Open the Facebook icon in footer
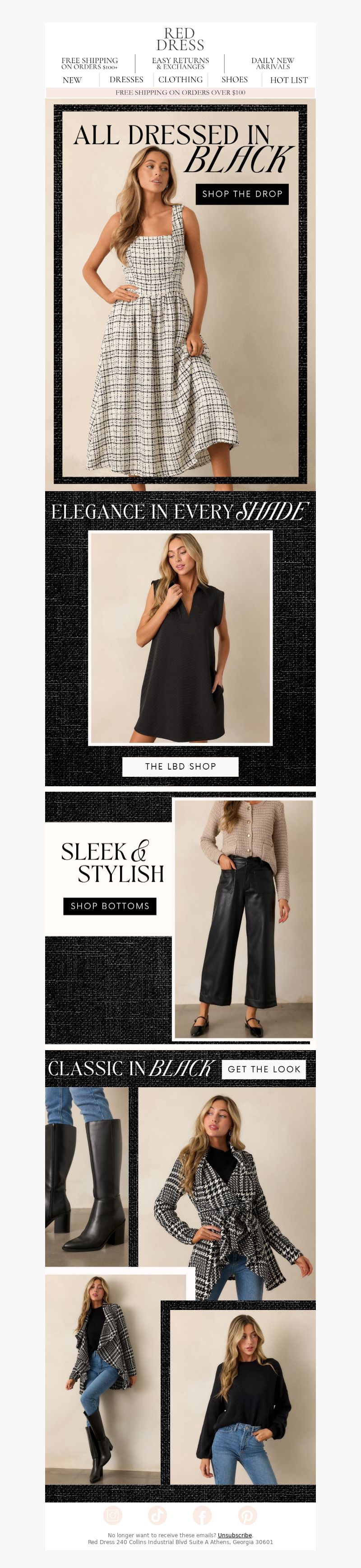 pos(202,1515)
